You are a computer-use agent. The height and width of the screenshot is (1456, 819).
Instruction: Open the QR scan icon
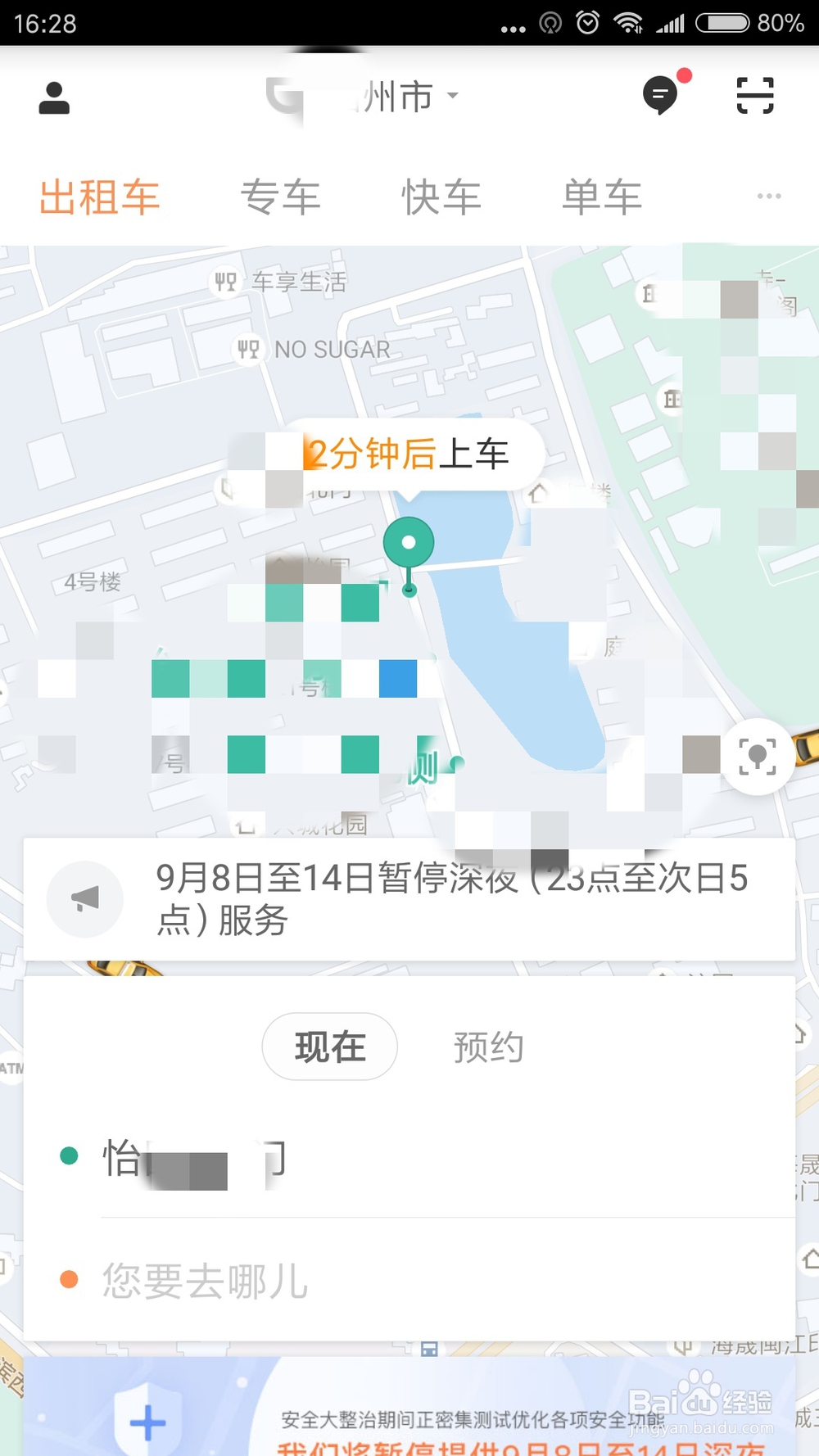[754, 95]
